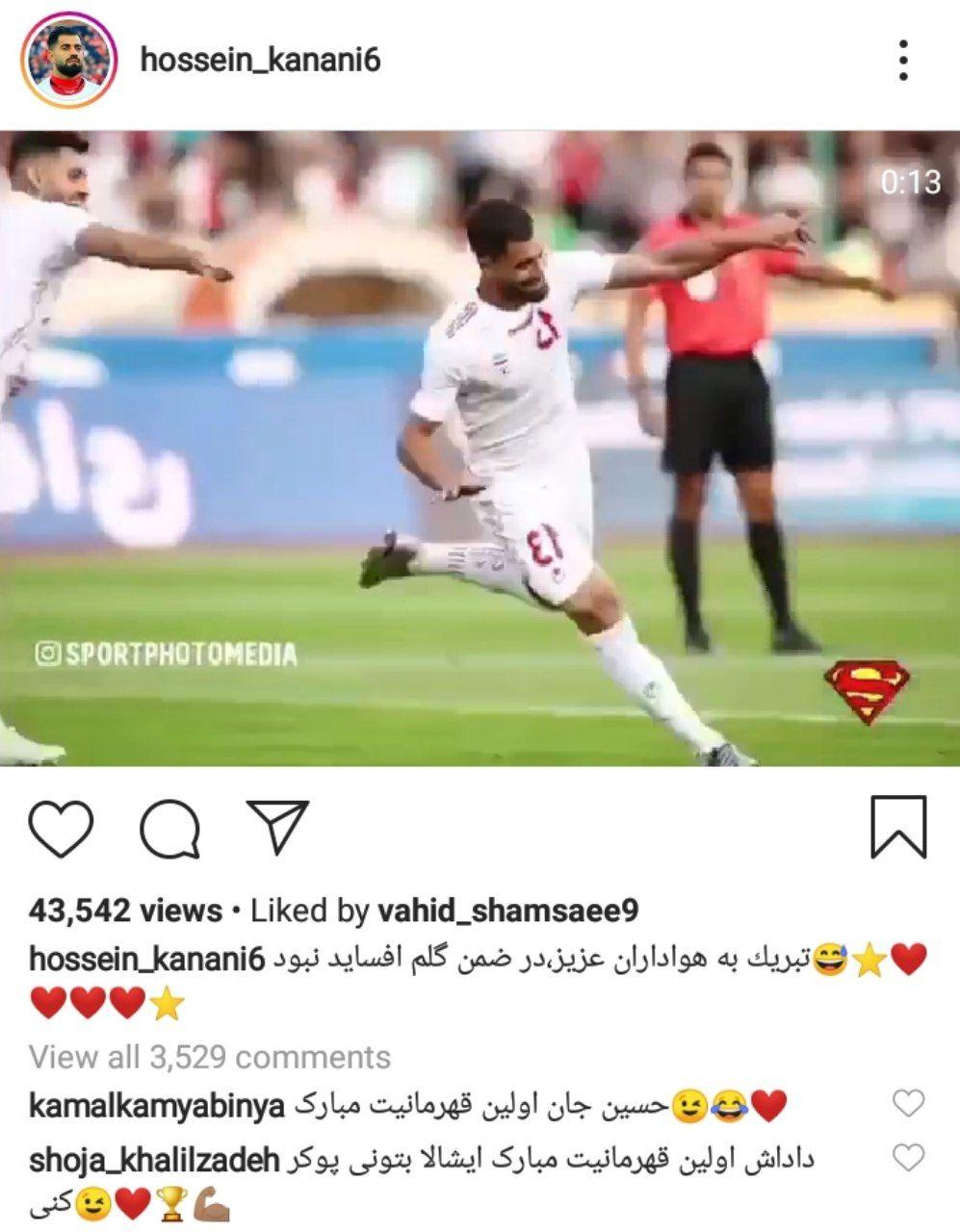
Task: Open hossein_kanani6 profile picture
Action: [67, 62]
